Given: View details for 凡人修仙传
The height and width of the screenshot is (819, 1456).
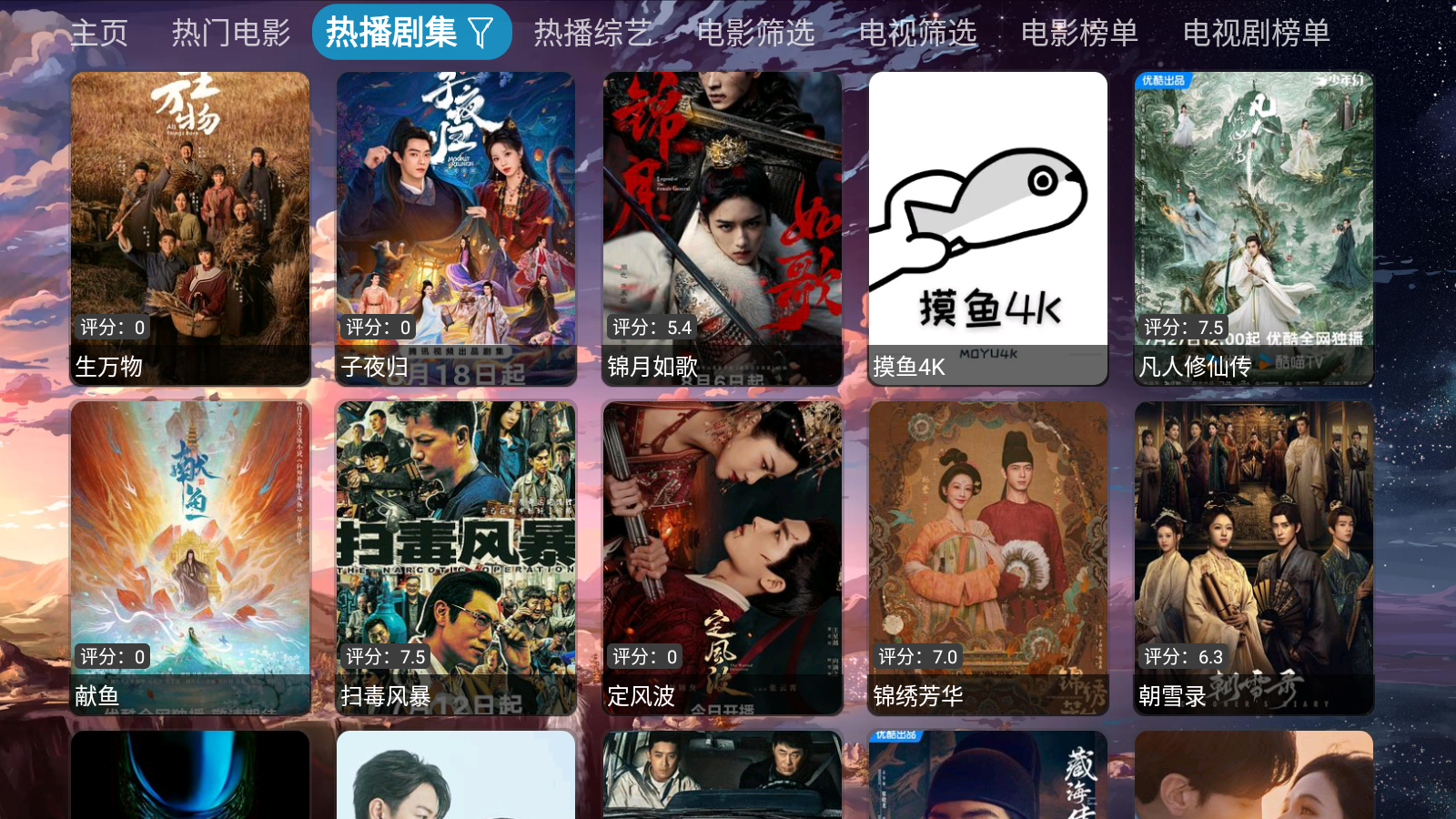Looking at the screenshot, I should [x=1254, y=228].
